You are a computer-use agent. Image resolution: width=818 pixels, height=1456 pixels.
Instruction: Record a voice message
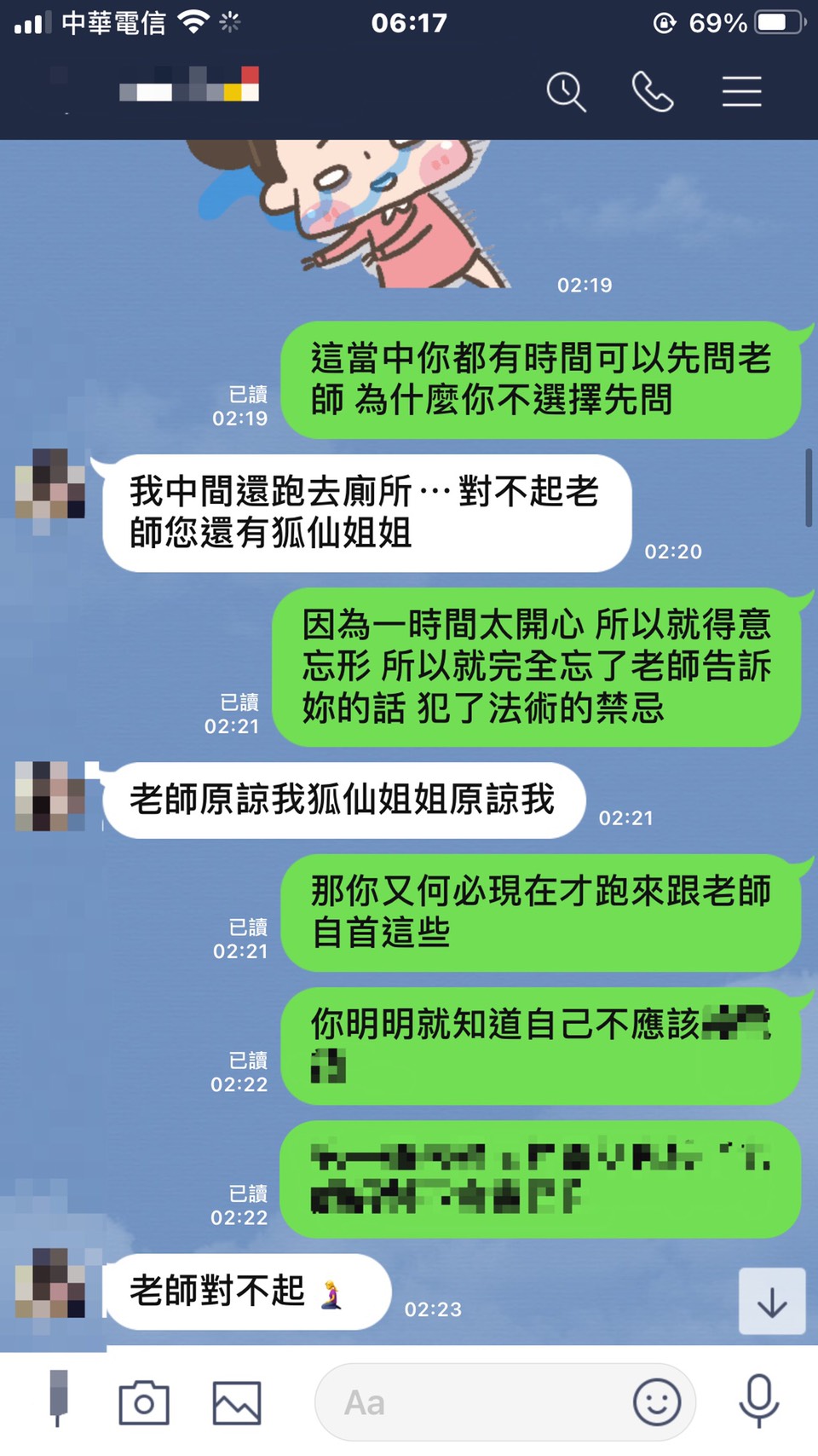(758, 1401)
